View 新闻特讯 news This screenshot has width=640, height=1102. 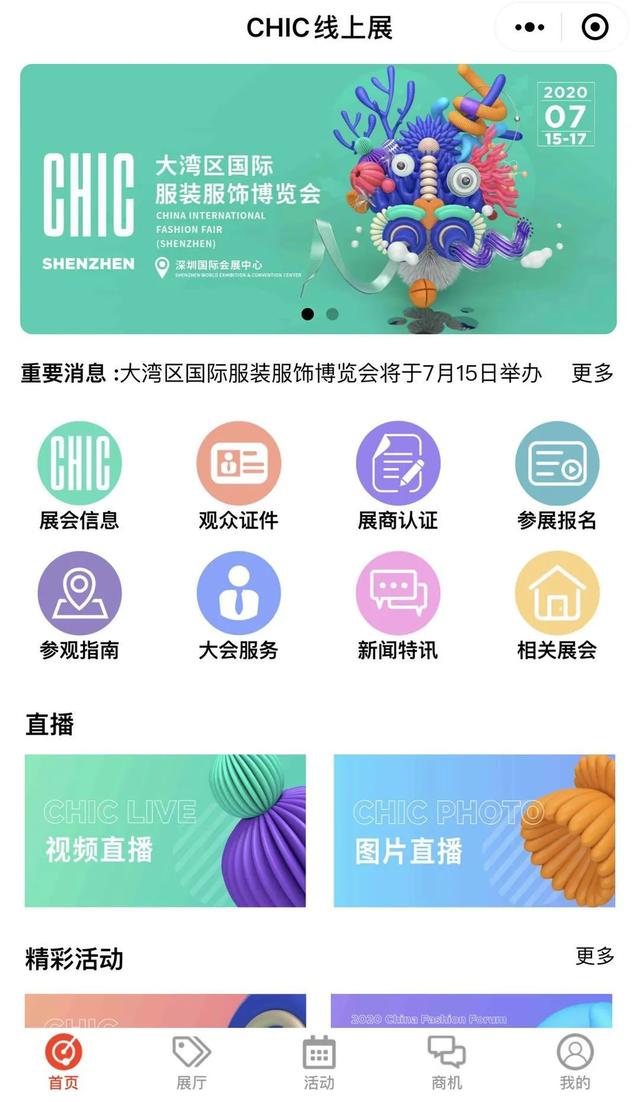pyautogui.click(x=398, y=606)
